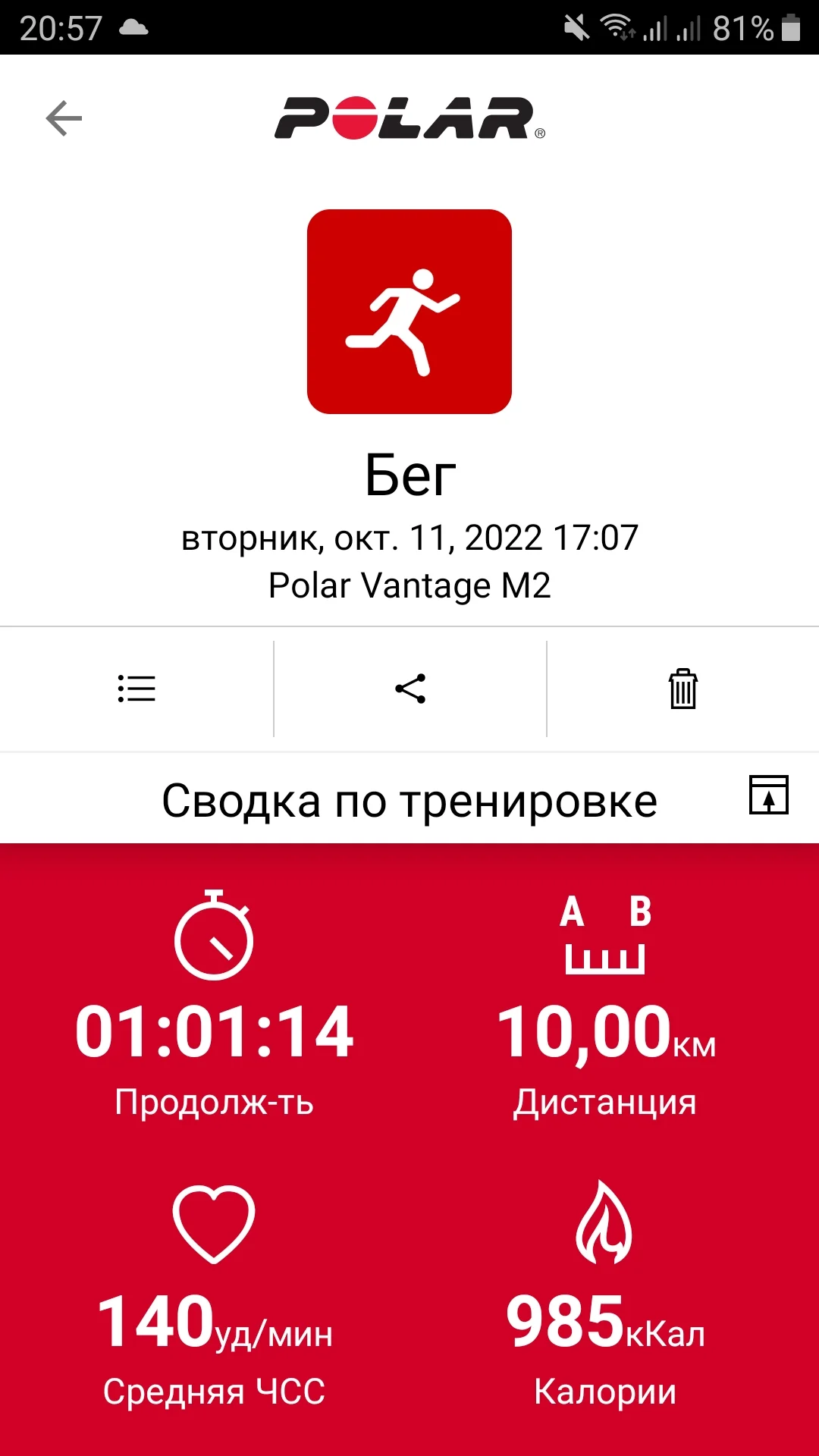The image size is (819, 1456).
Task: Go back using the arrow icon
Action: 64,118
